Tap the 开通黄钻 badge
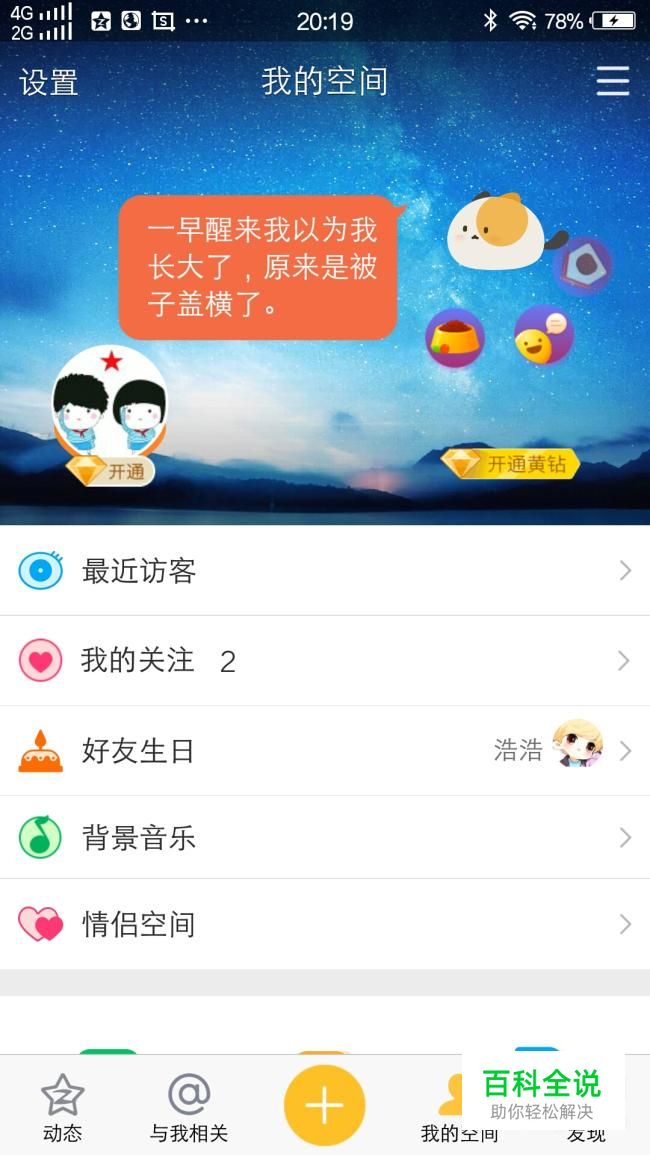The height and width of the screenshot is (1155, 650). click(511, 464)
